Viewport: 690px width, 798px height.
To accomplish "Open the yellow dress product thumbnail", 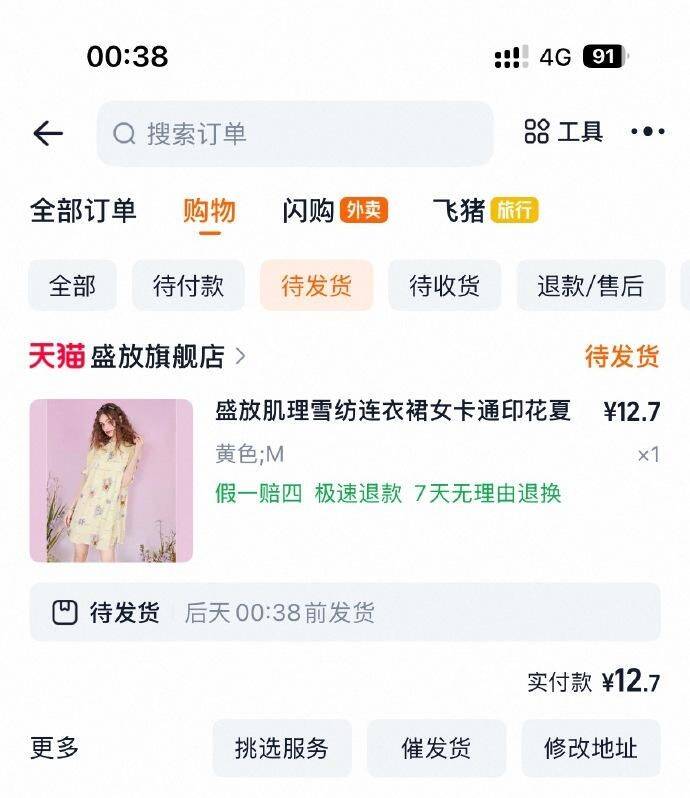I will (111, 481).
